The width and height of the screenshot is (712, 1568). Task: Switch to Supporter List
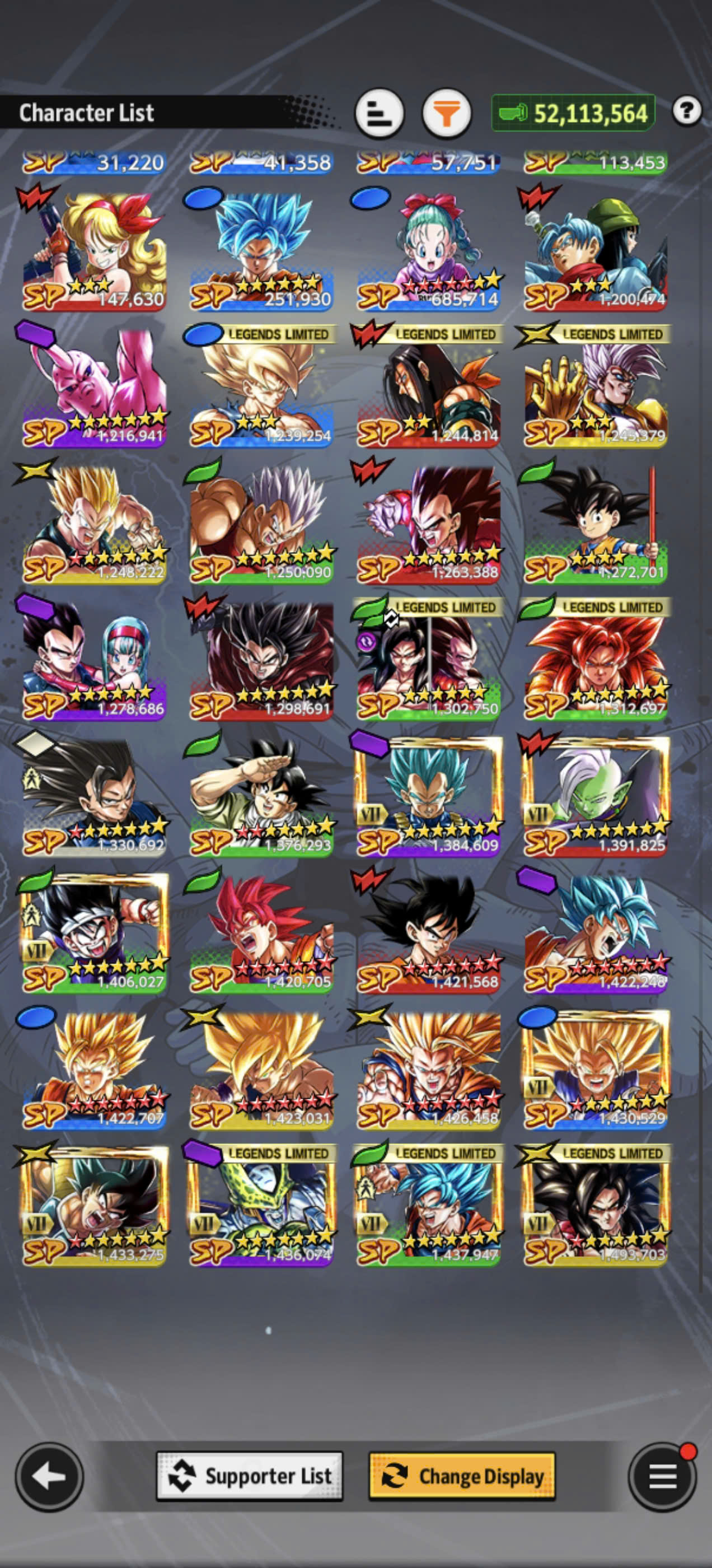[x=250, y=1476]
